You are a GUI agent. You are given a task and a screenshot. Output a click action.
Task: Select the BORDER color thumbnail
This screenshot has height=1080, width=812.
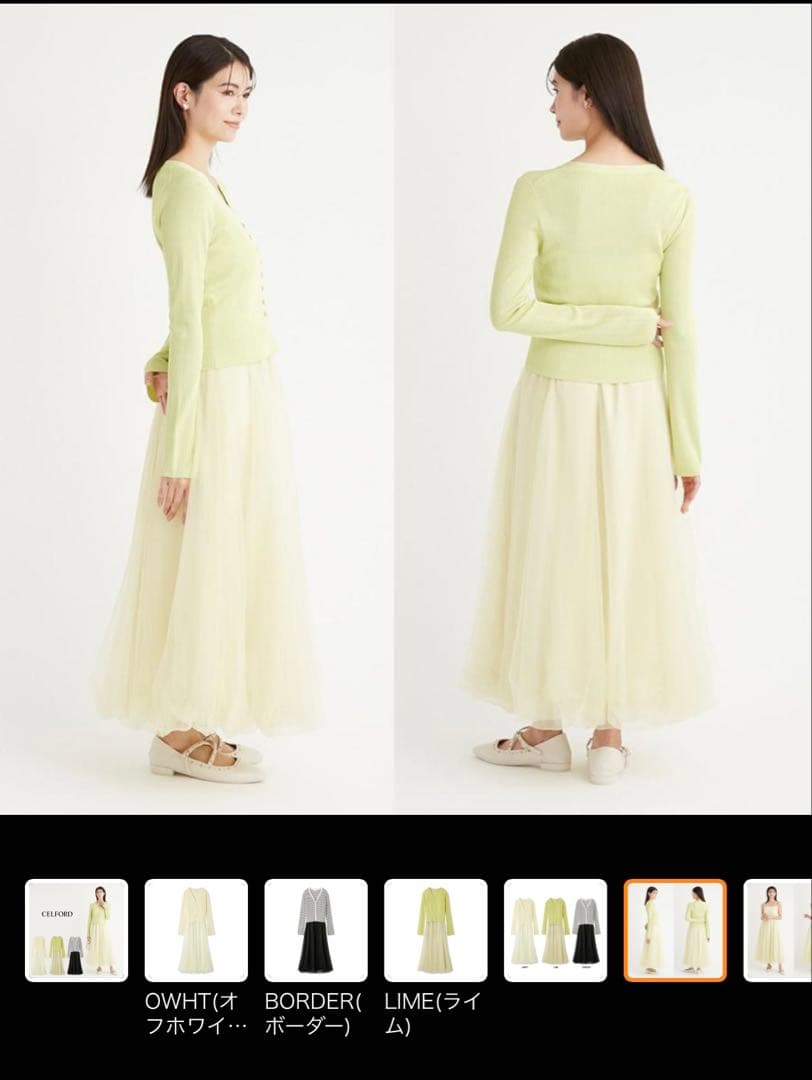pyautogui.click(x=316, y=930)
